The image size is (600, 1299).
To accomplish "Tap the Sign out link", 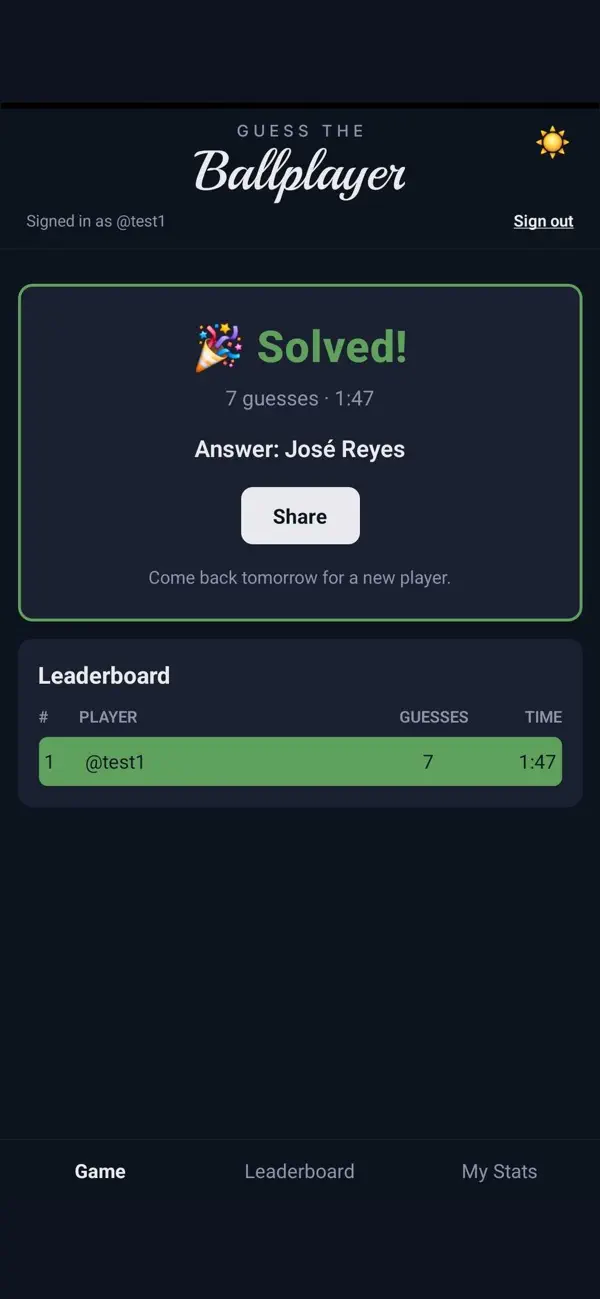I will [543, 221].
